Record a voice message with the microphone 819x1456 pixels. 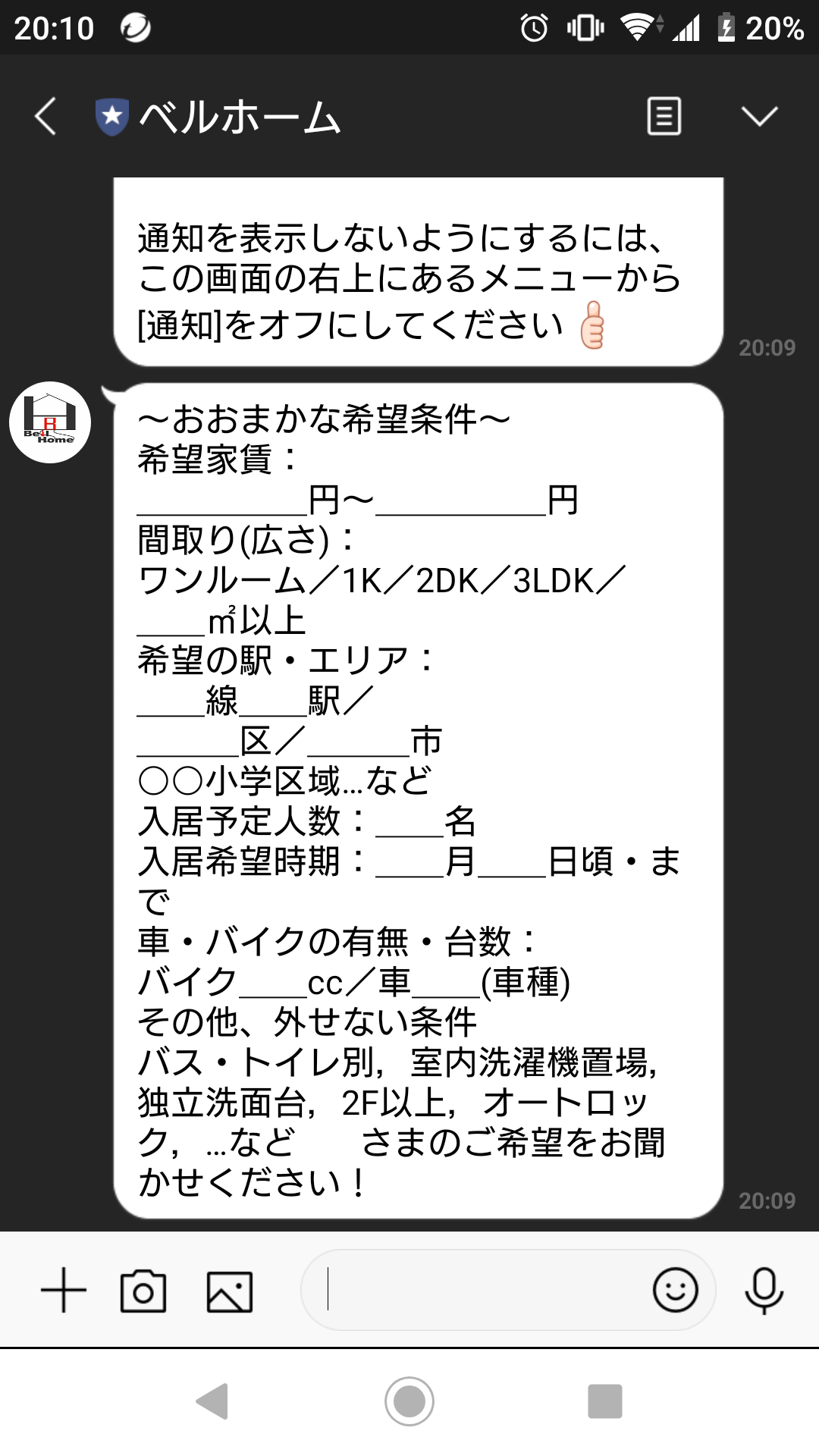[764, 1290]
